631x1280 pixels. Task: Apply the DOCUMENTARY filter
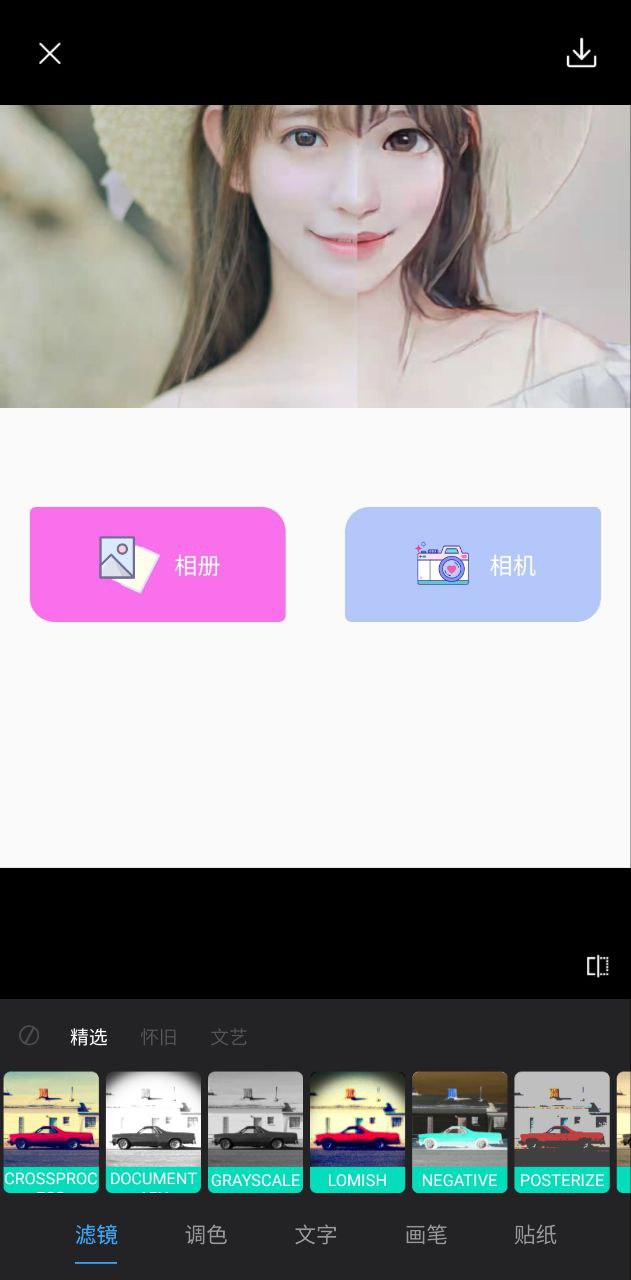click(153, 1131)
